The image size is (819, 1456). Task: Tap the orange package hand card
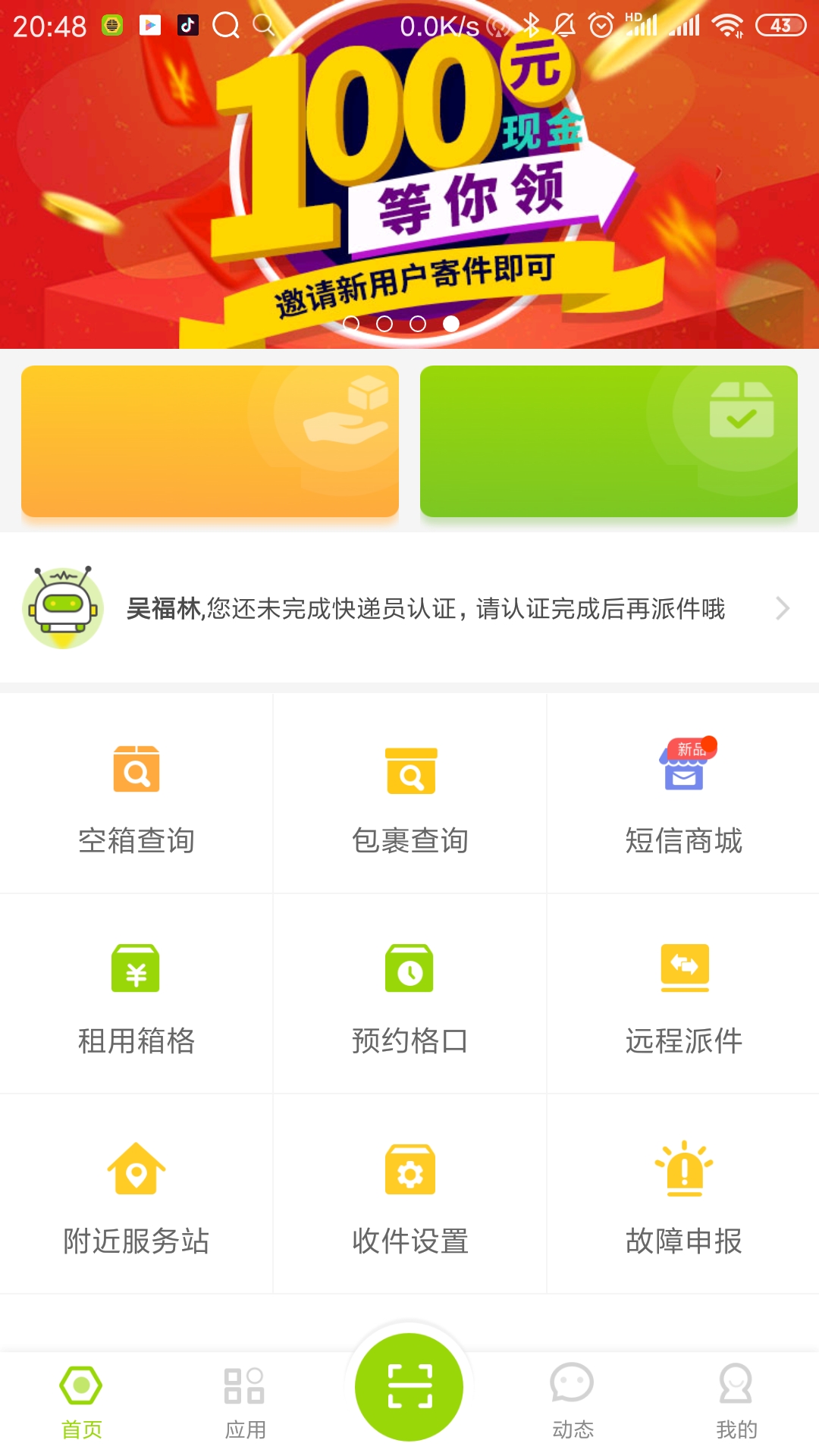(210, 441)
